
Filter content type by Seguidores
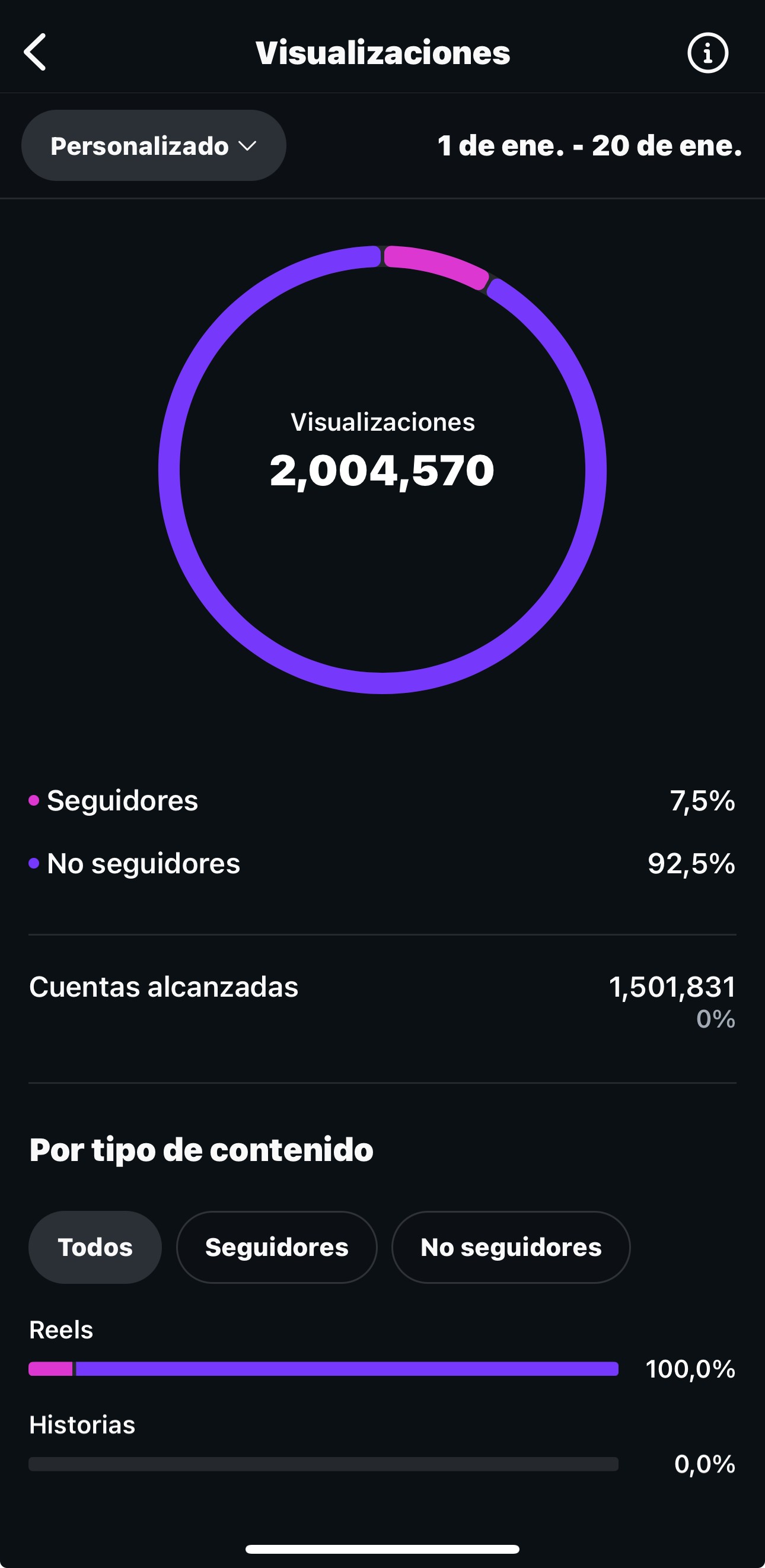(x=276, y=1247)
